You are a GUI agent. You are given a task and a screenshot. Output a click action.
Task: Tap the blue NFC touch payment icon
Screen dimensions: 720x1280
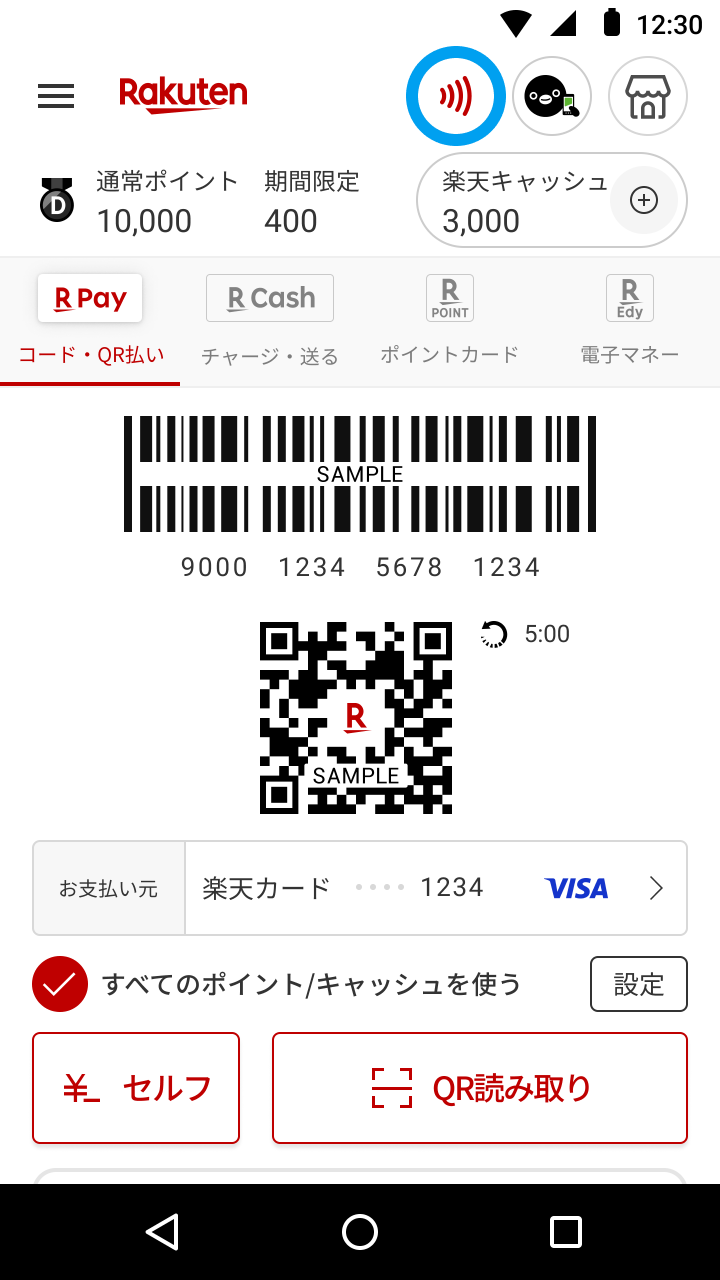455,96
